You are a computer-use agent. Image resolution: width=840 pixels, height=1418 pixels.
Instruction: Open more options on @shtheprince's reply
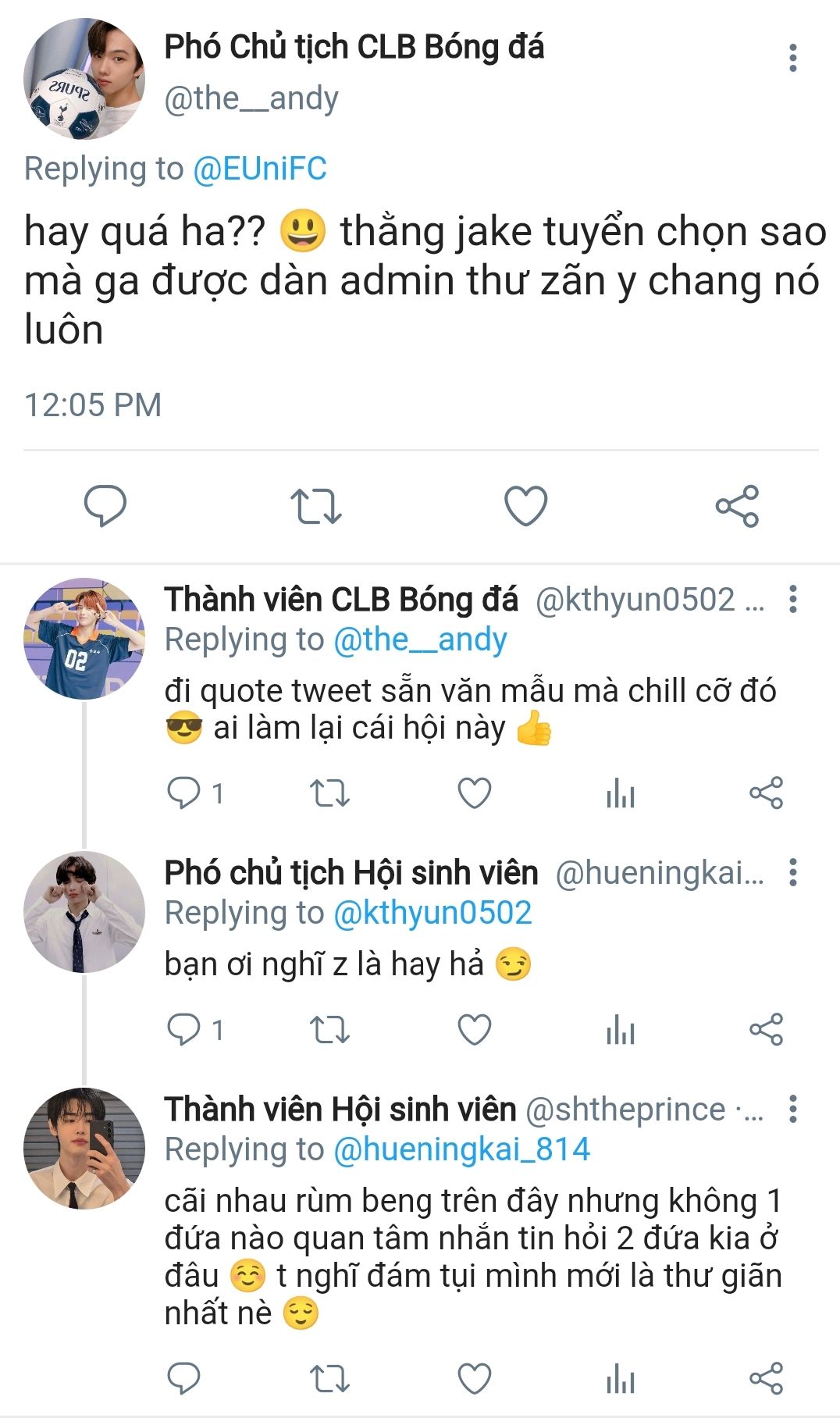point(792,1109)
